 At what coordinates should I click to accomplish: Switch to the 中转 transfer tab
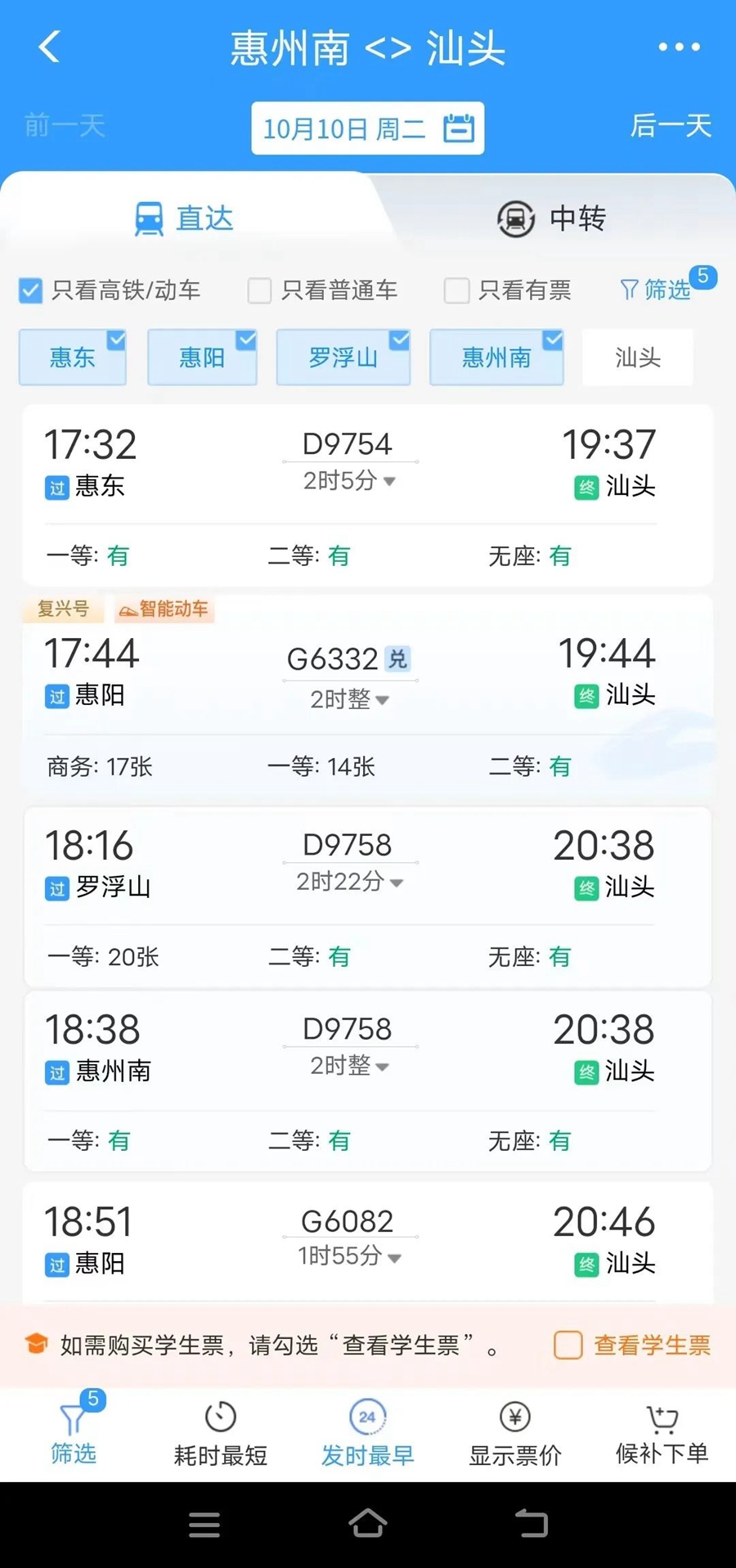[552, 218]
